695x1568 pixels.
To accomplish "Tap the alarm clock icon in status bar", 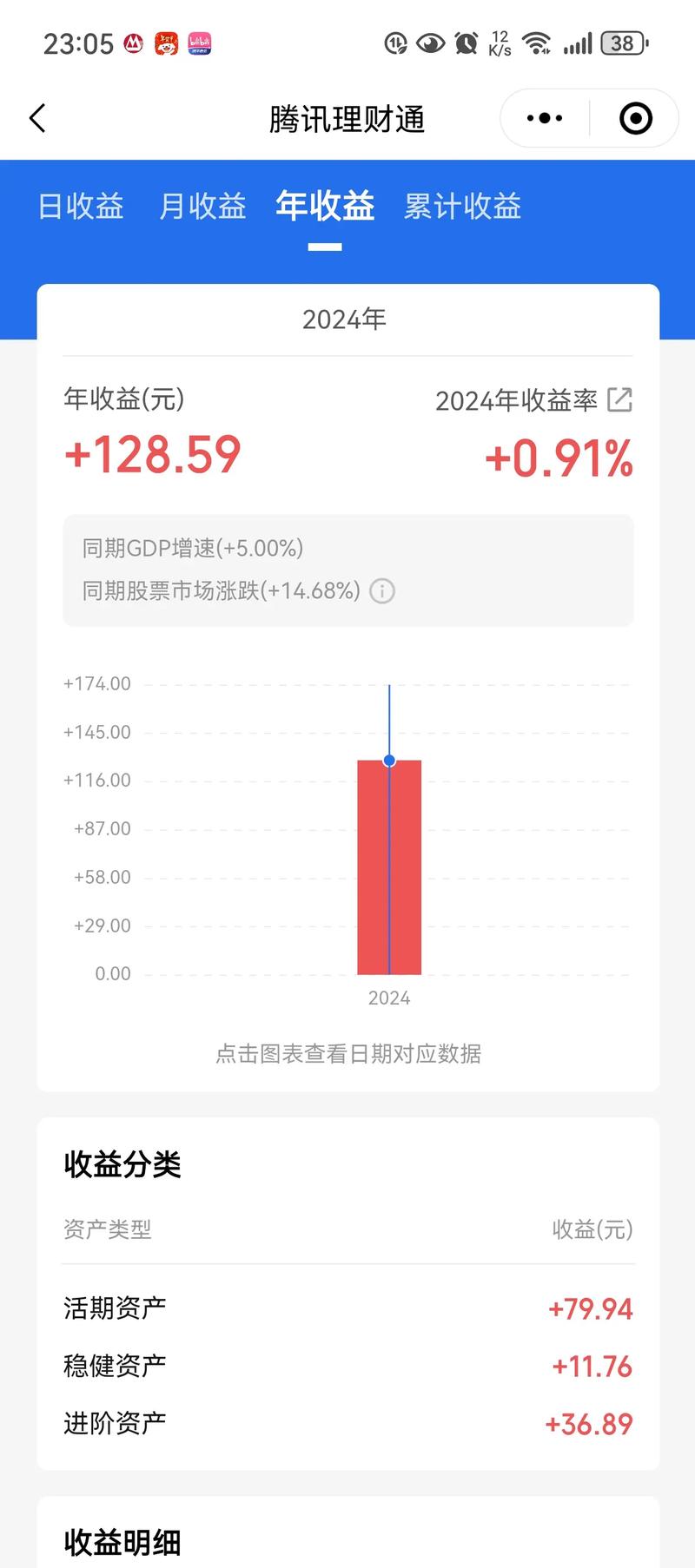I will click(465, 42).
